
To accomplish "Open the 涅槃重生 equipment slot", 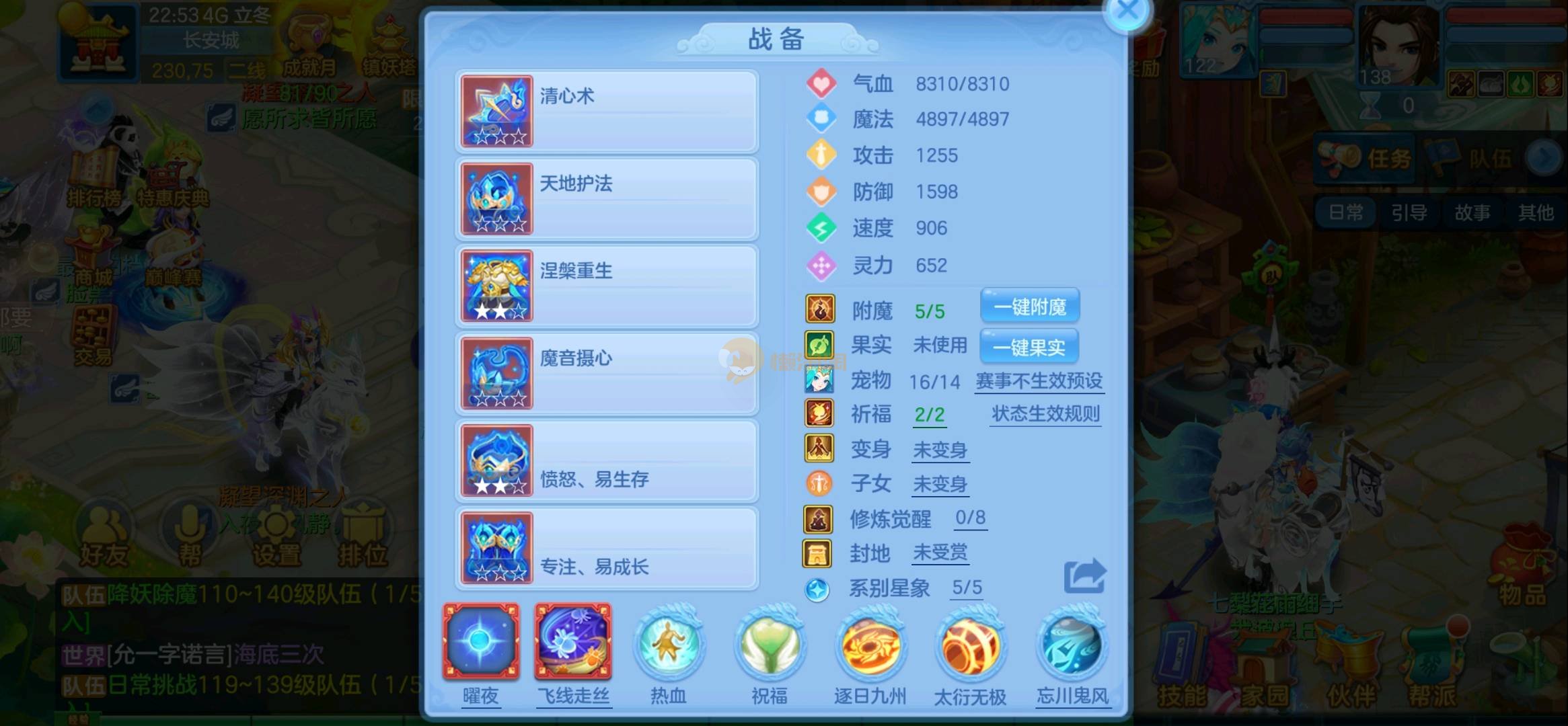I will 607,286.
